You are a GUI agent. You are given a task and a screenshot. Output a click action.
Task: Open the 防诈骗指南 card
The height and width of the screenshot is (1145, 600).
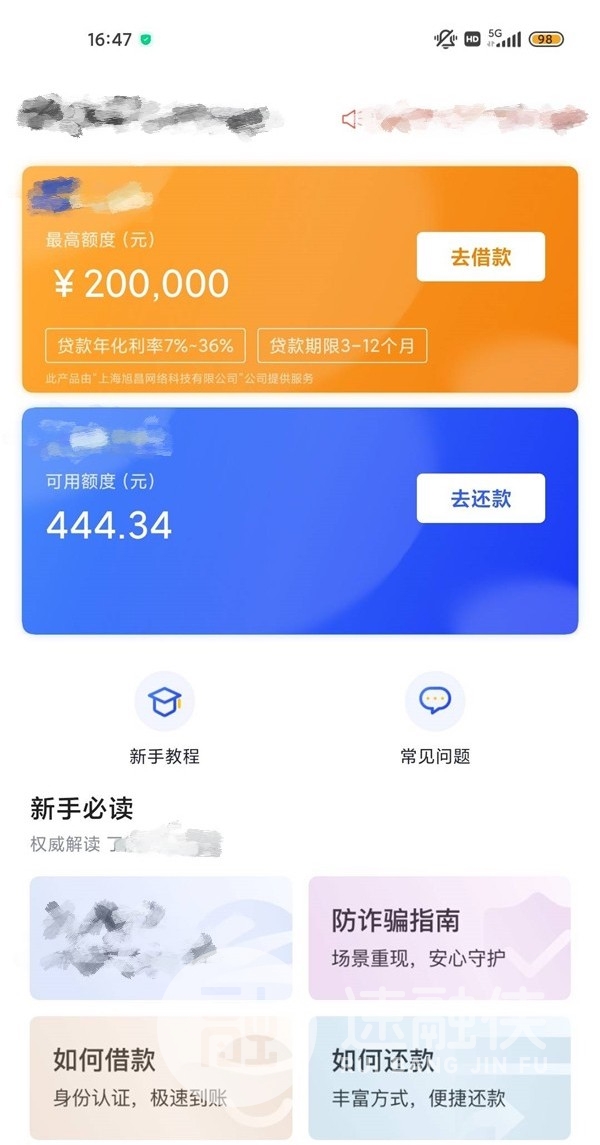click(439, 937)
